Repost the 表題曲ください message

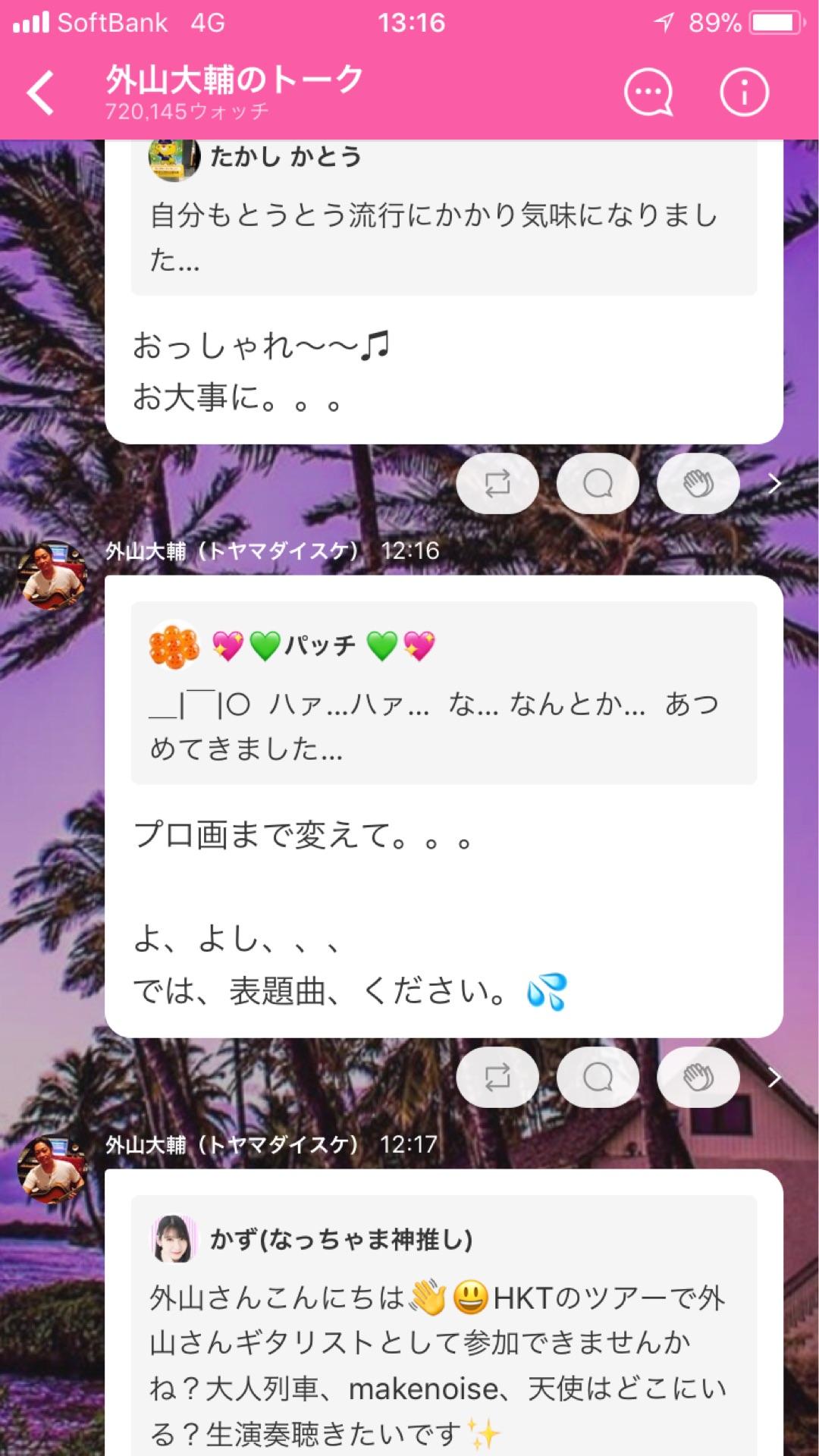497,1076
